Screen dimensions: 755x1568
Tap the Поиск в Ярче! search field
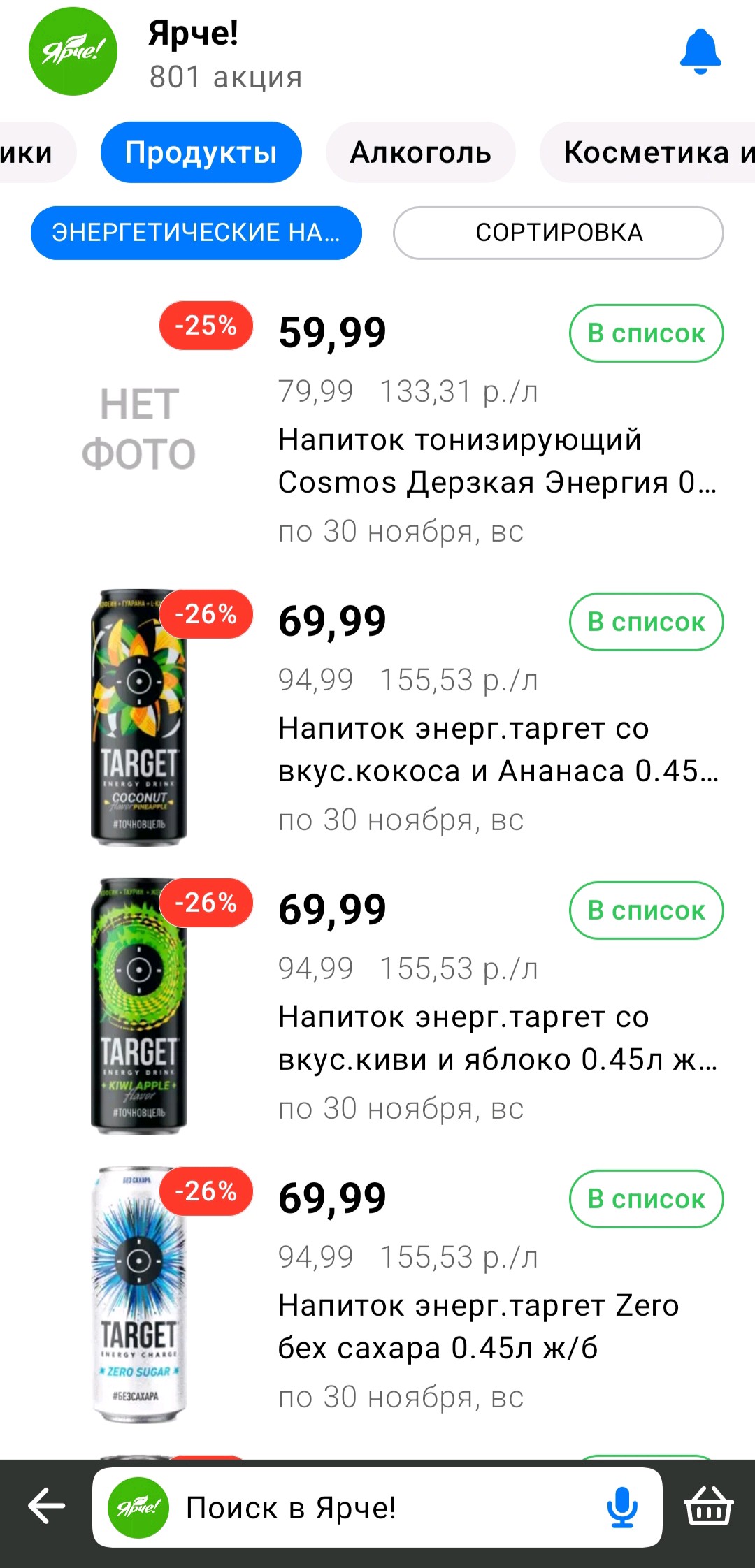[377, 1508]
